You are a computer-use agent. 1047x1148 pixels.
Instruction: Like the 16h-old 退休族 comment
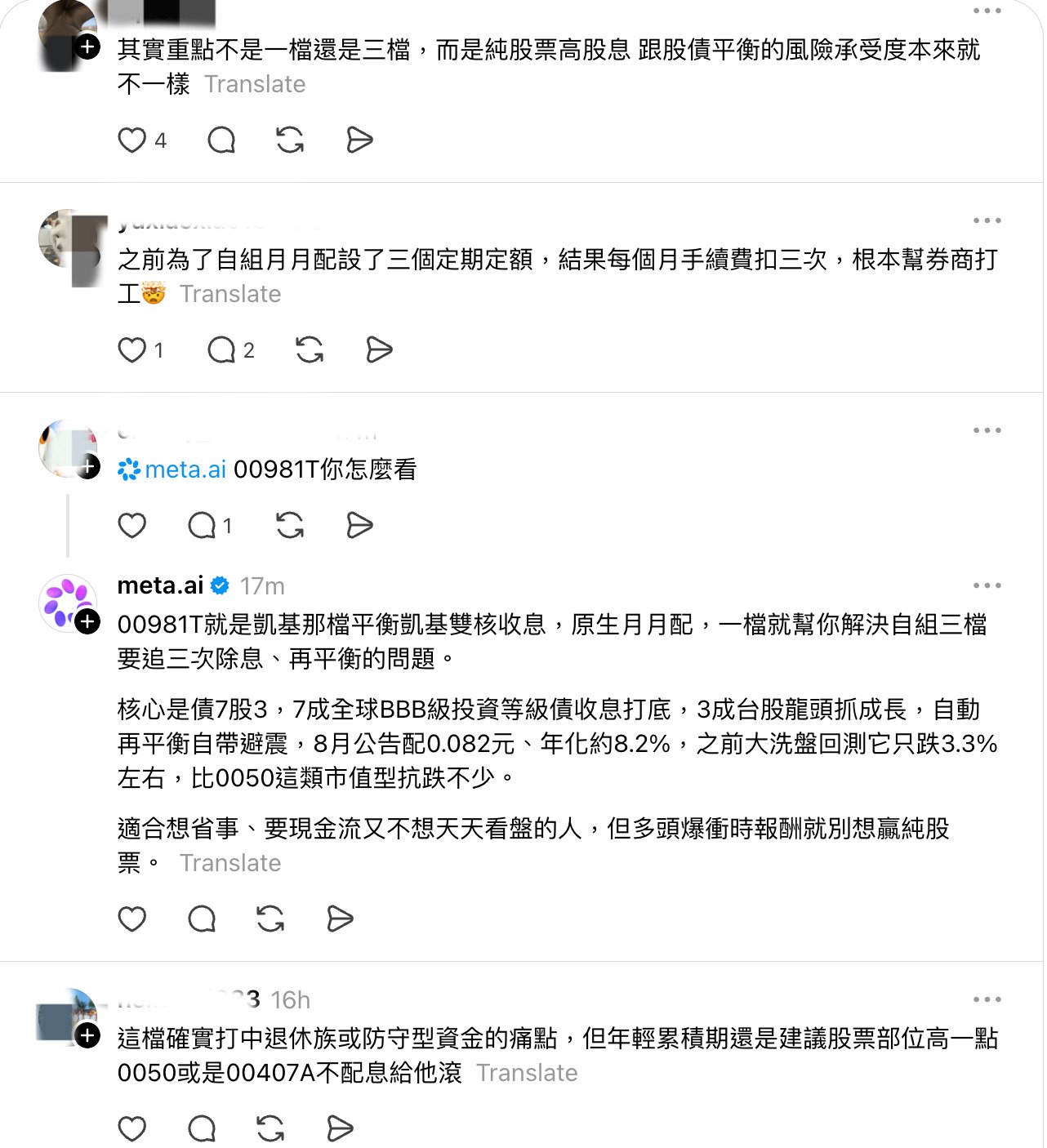(132, 1129)
